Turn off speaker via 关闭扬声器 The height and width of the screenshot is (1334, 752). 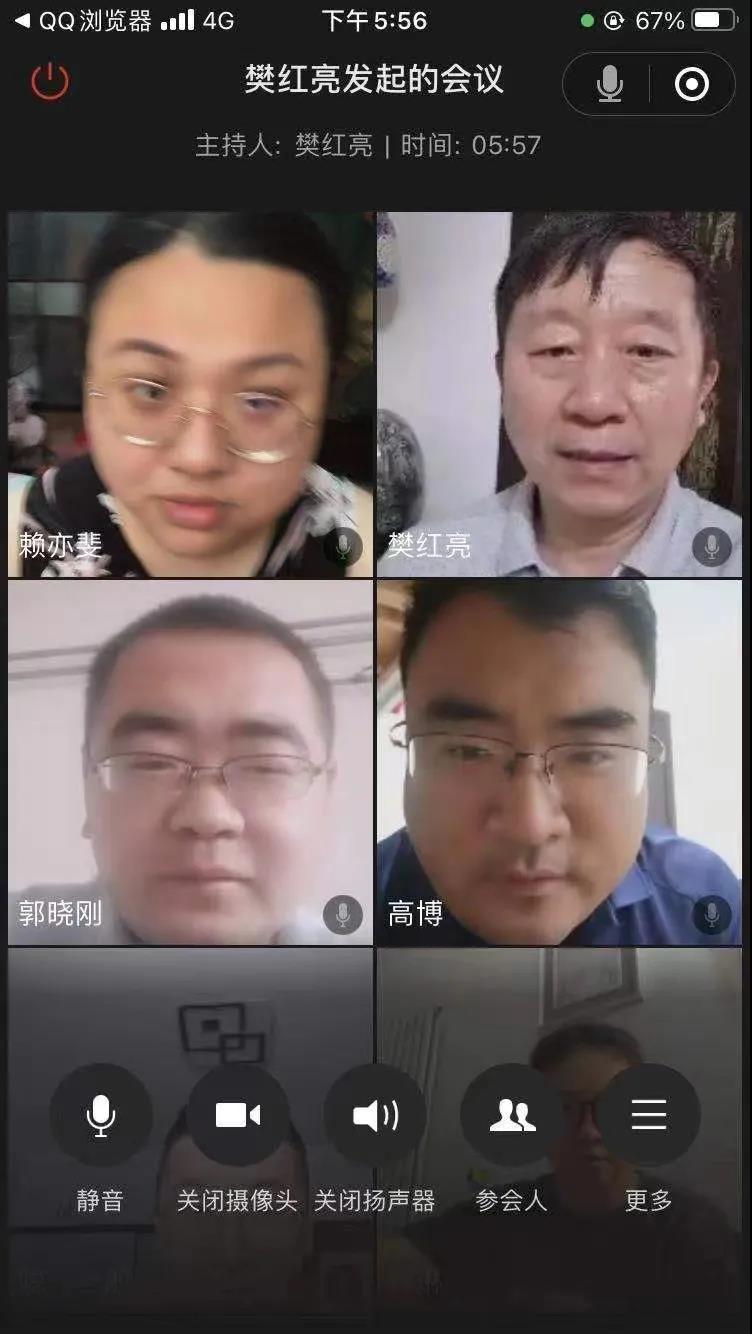tap(375, 1115)
